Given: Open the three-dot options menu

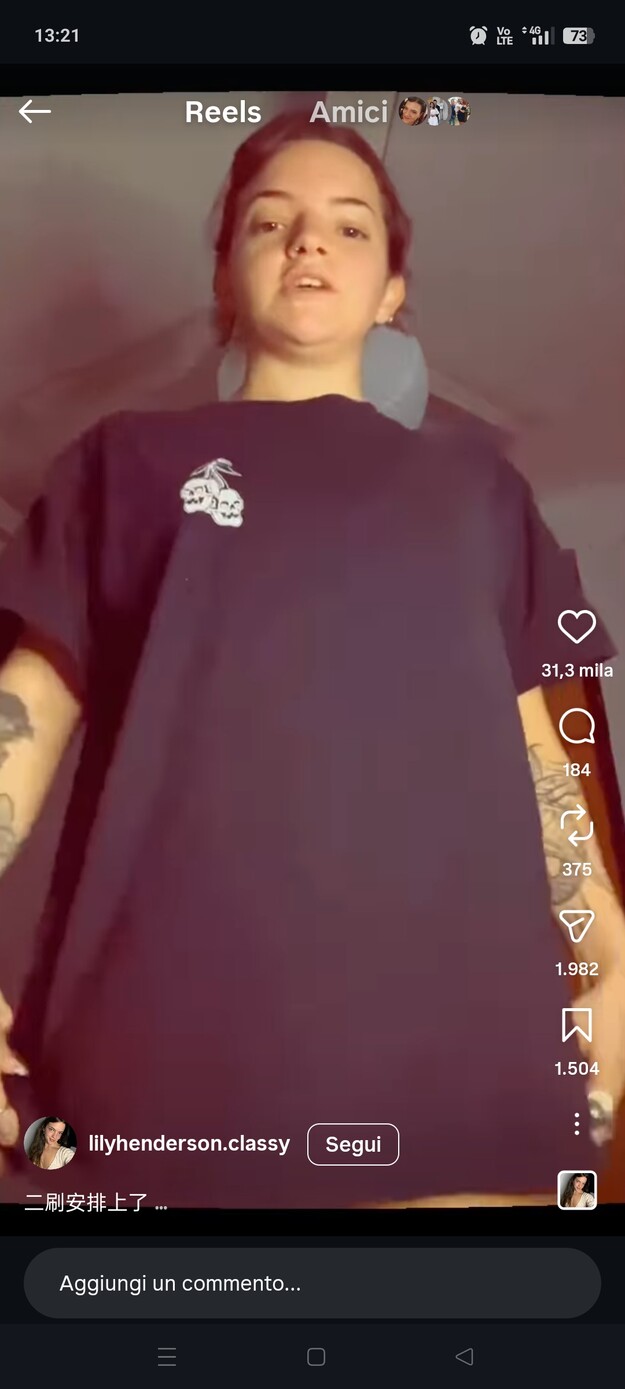Looking at the screenshot, I should click(x=577, y=1124).
